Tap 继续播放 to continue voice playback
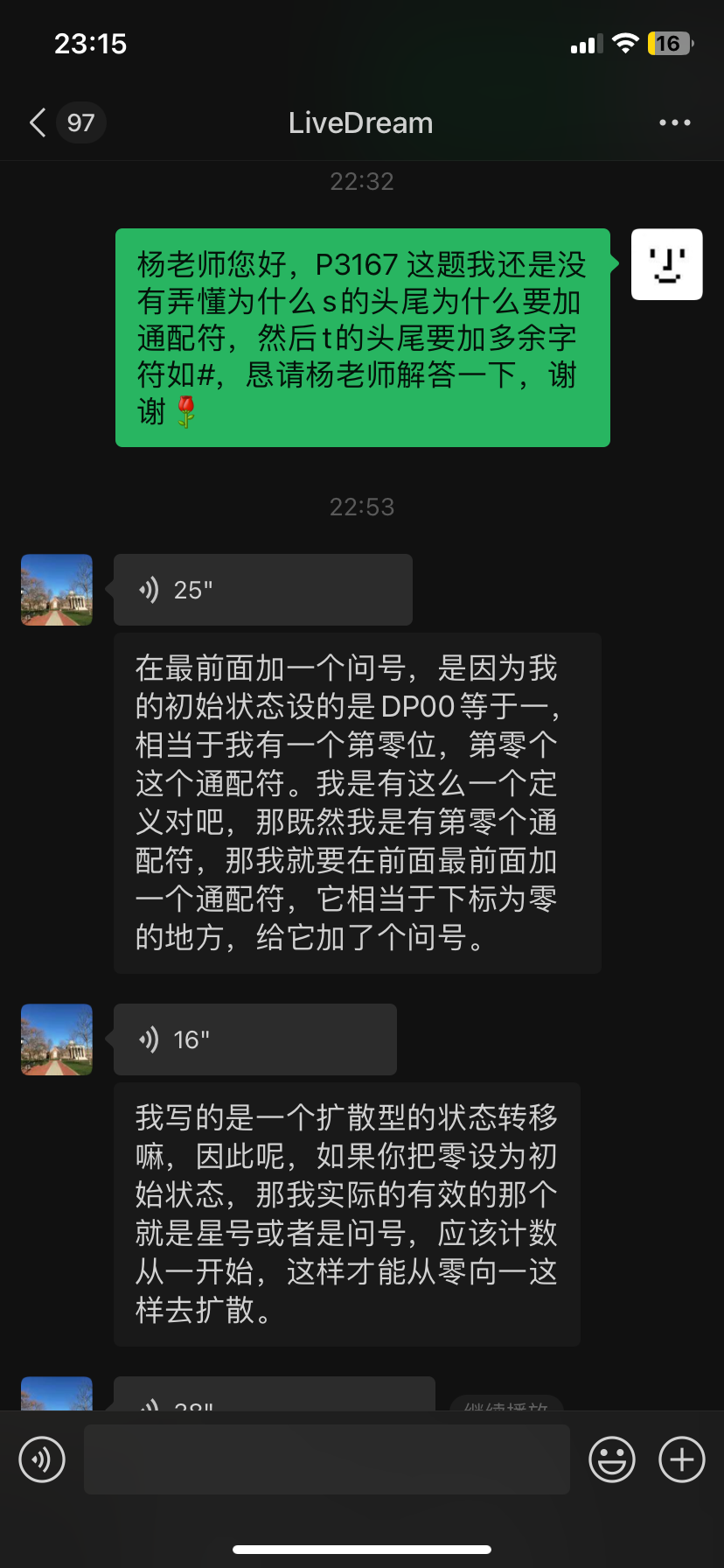 point(506,1400)
